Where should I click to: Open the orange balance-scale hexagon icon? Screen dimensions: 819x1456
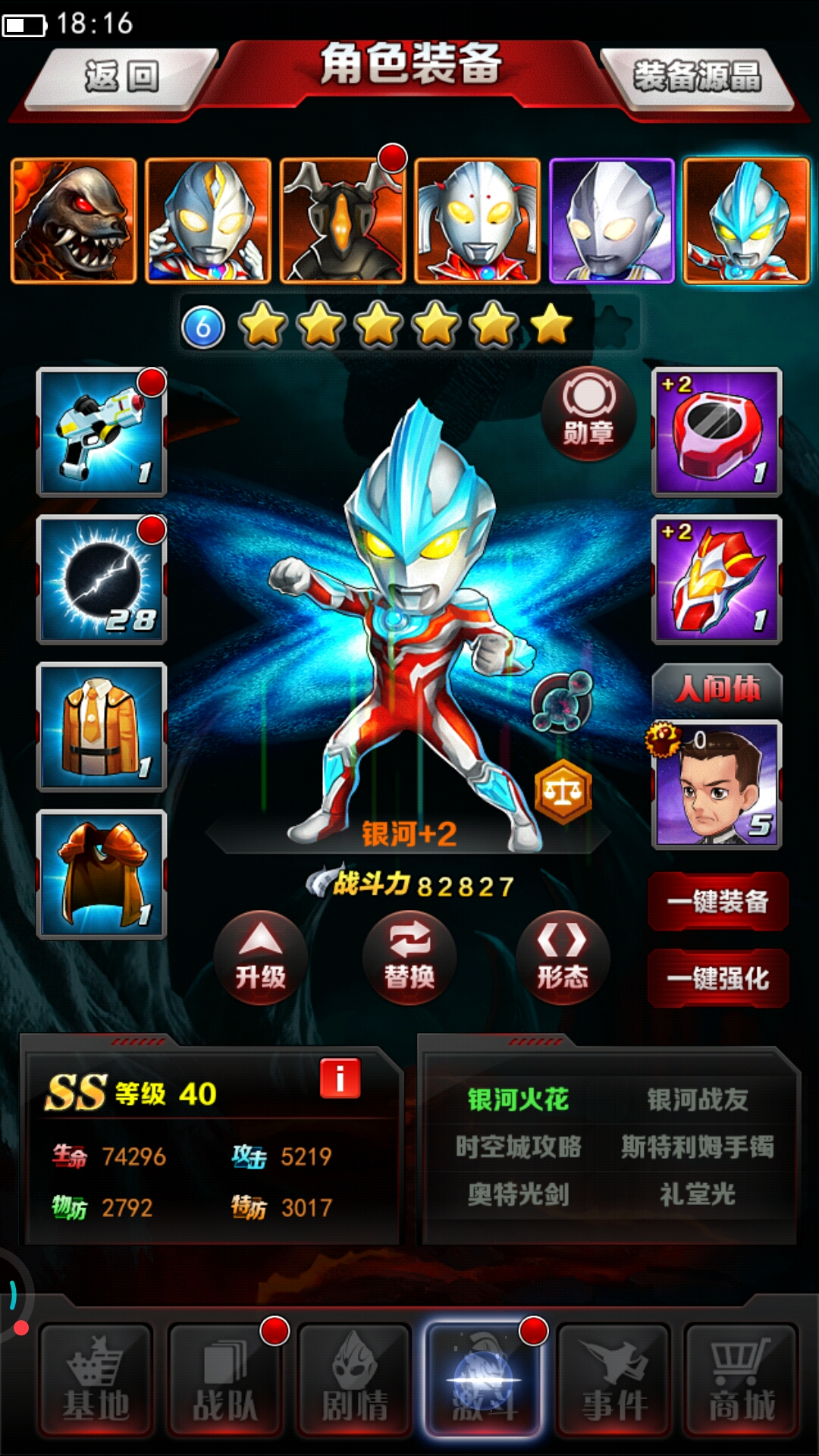(x=563, y=792)
